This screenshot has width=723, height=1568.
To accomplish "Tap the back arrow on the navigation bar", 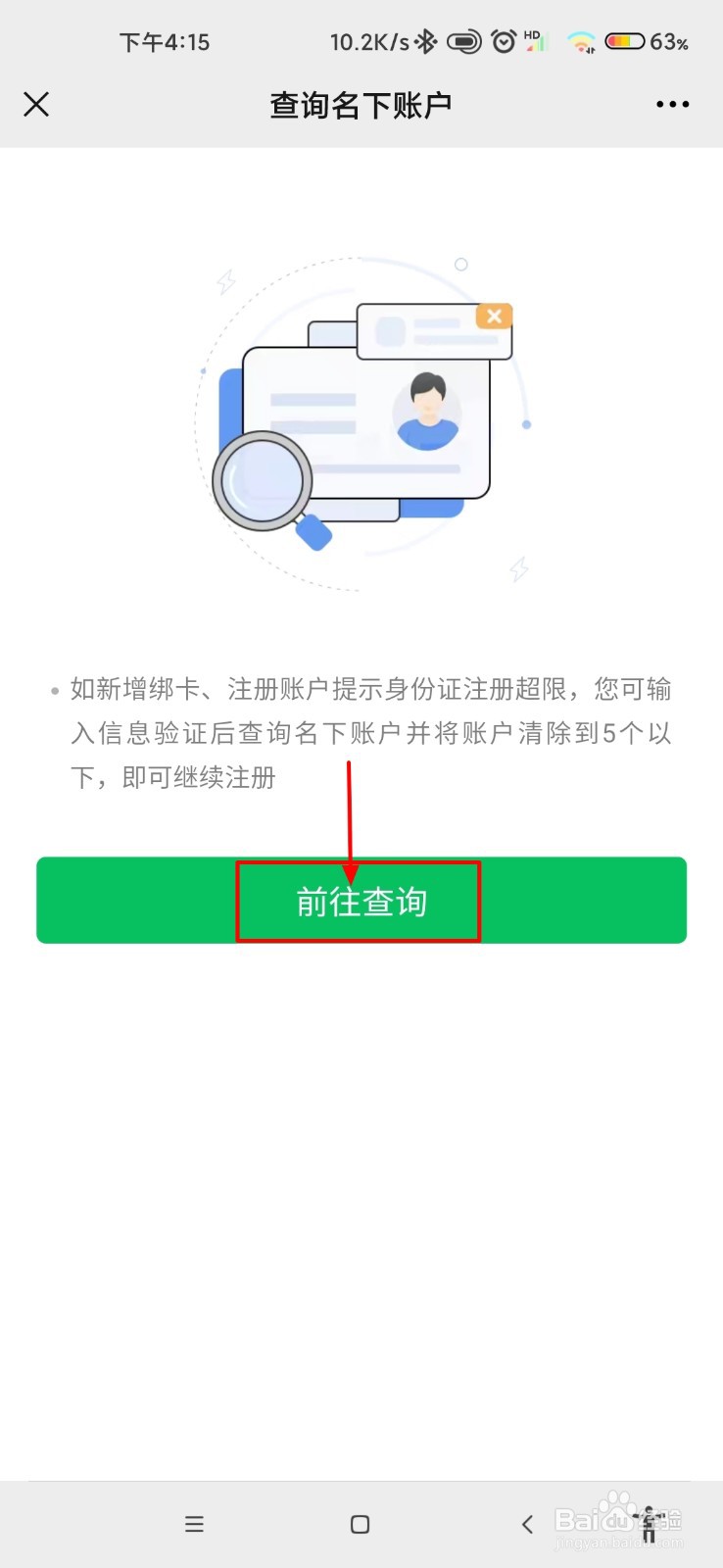I will [526, 1524].
